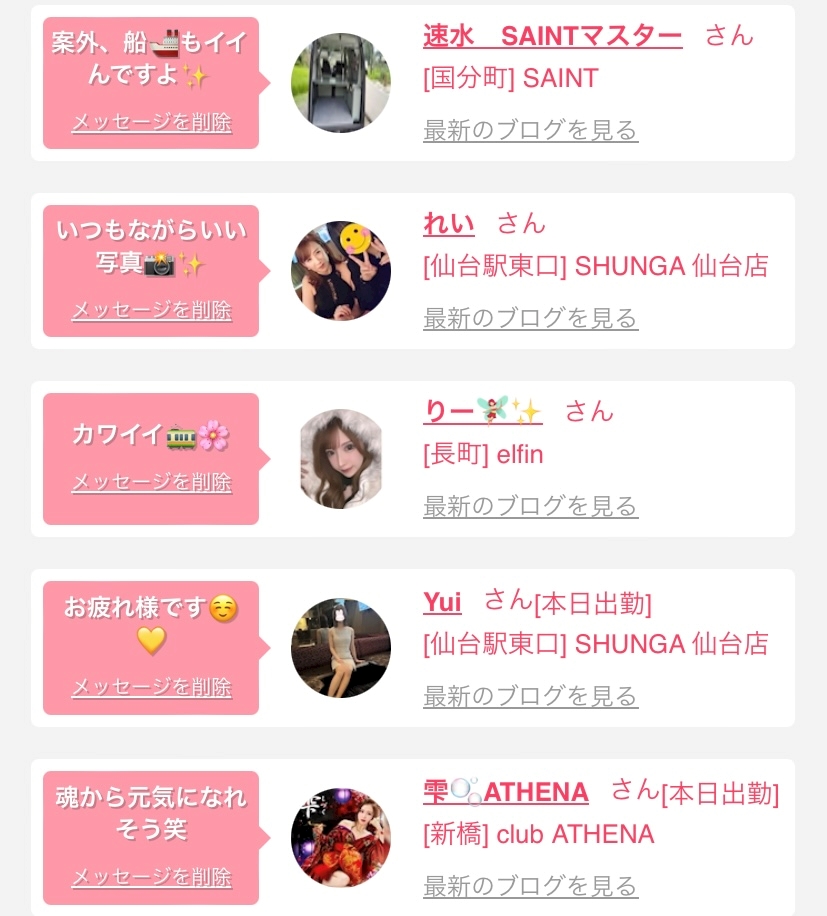
Task: Open Yui's profile name link
Action: [442, 602]
